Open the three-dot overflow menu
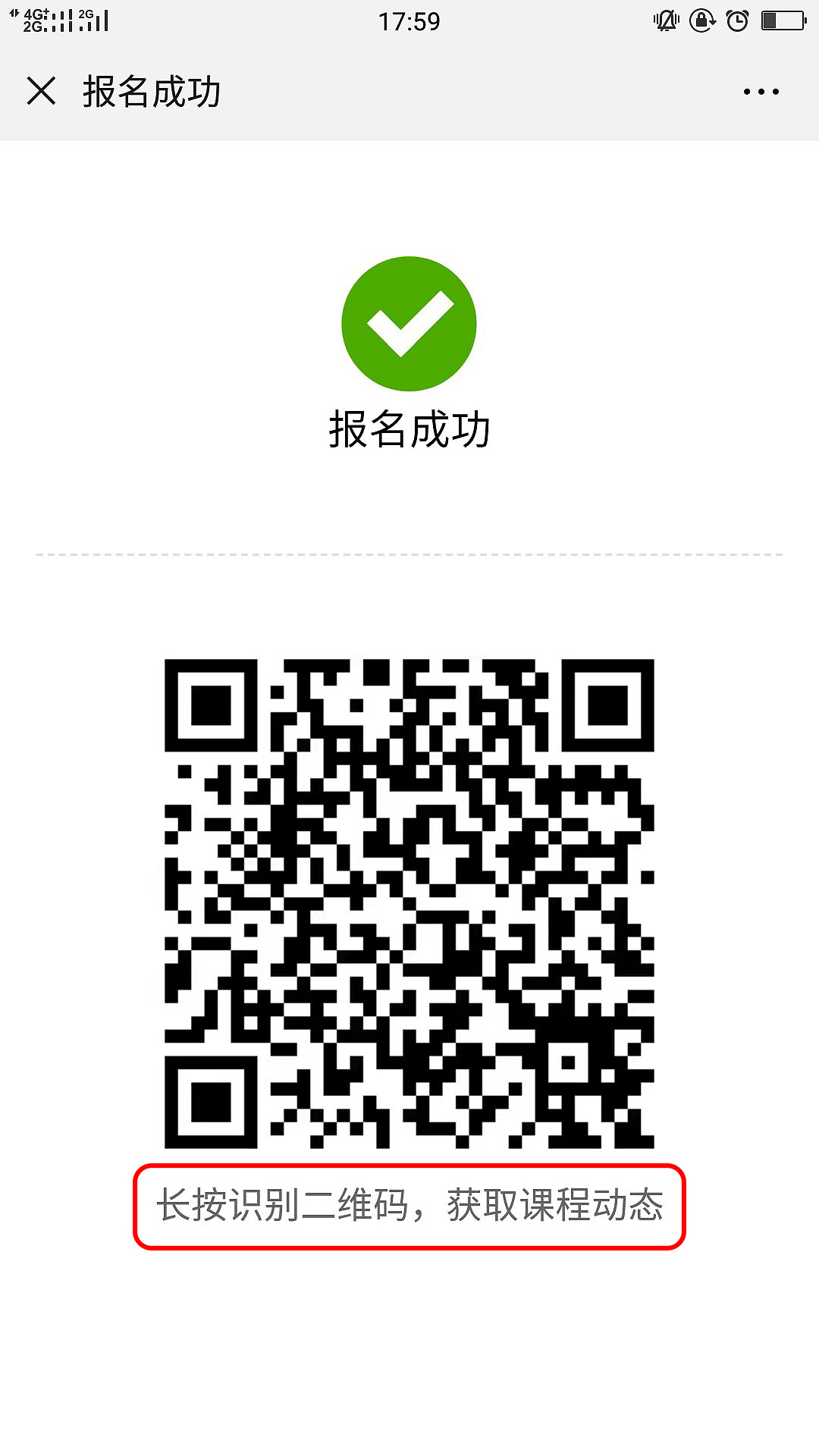819x1456 pixels. pos(761,92)
